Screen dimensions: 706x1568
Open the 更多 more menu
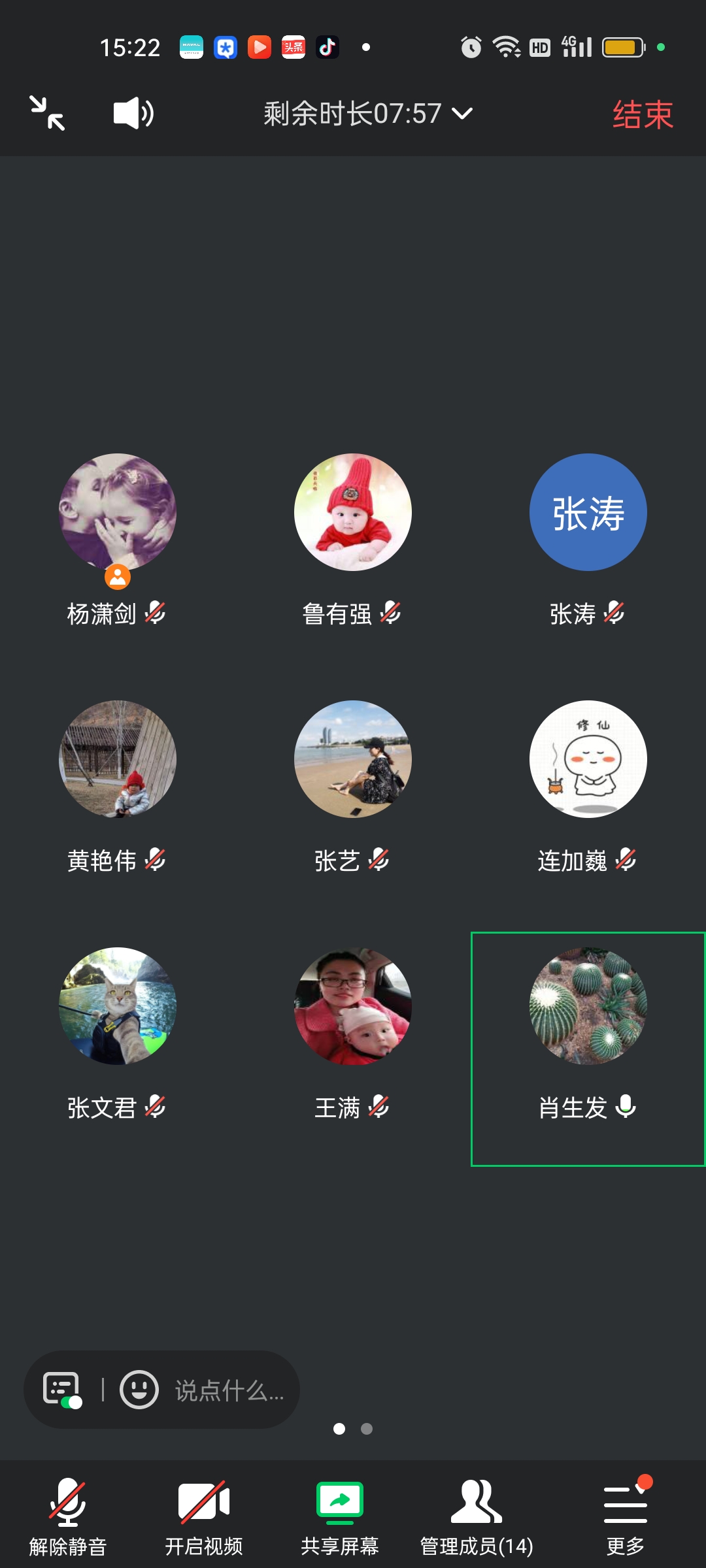[625, 1517]
